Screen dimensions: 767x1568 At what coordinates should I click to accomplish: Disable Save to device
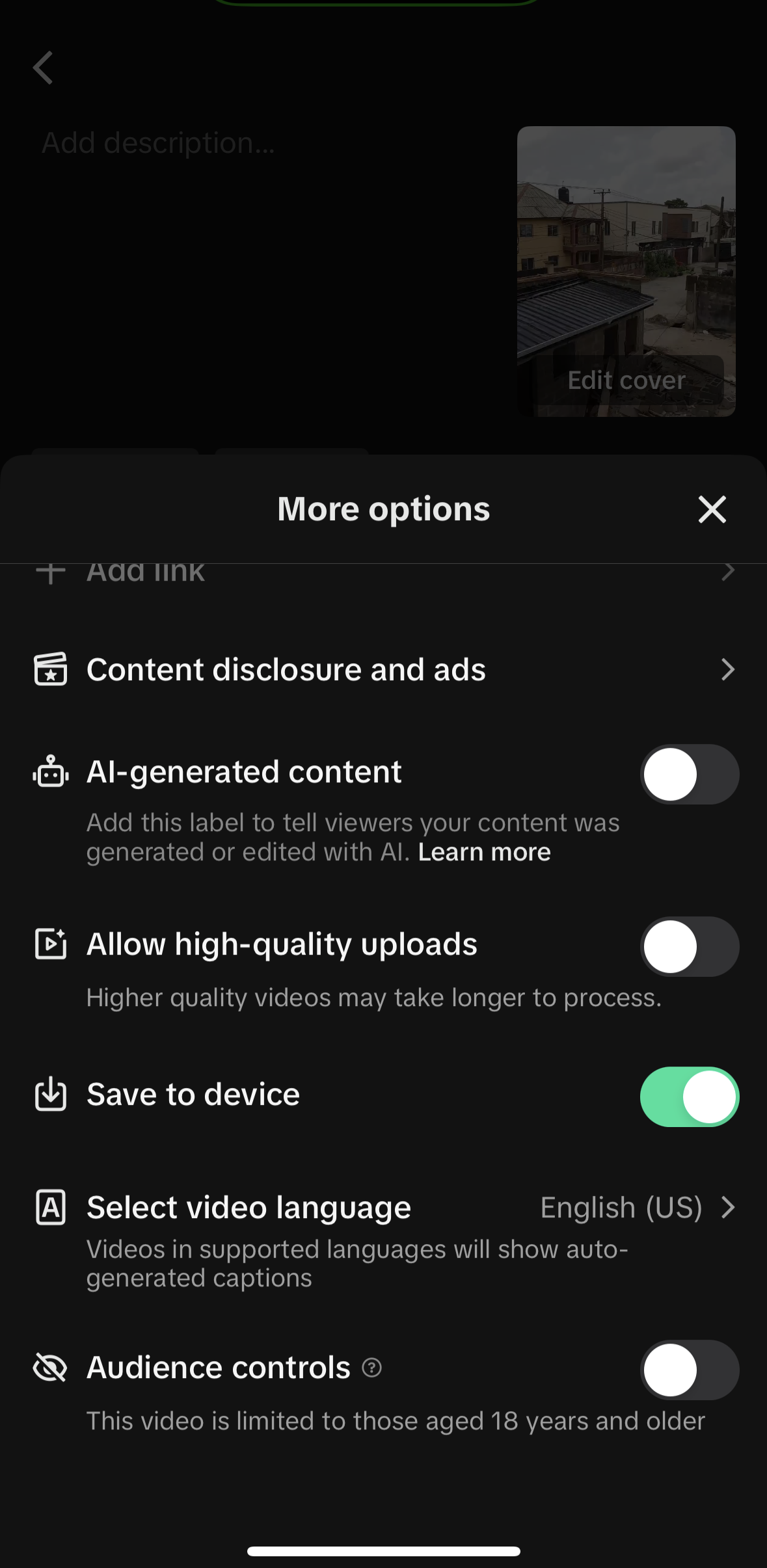[x=689, y=1097]
